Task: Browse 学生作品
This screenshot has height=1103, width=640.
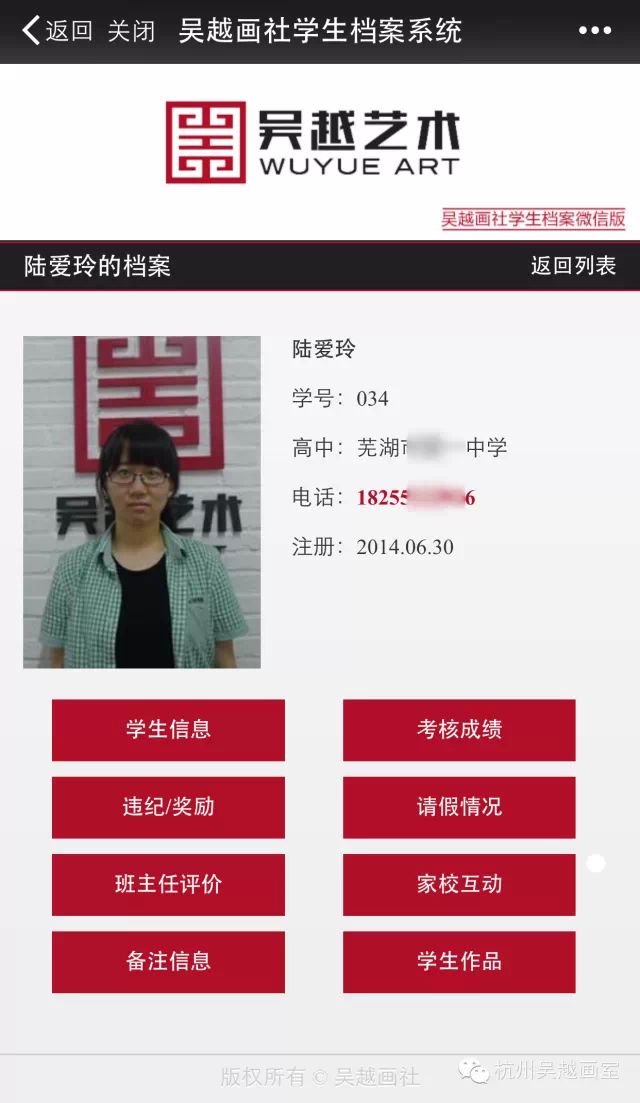Action: pyautogui.click(x=459, y=962)
